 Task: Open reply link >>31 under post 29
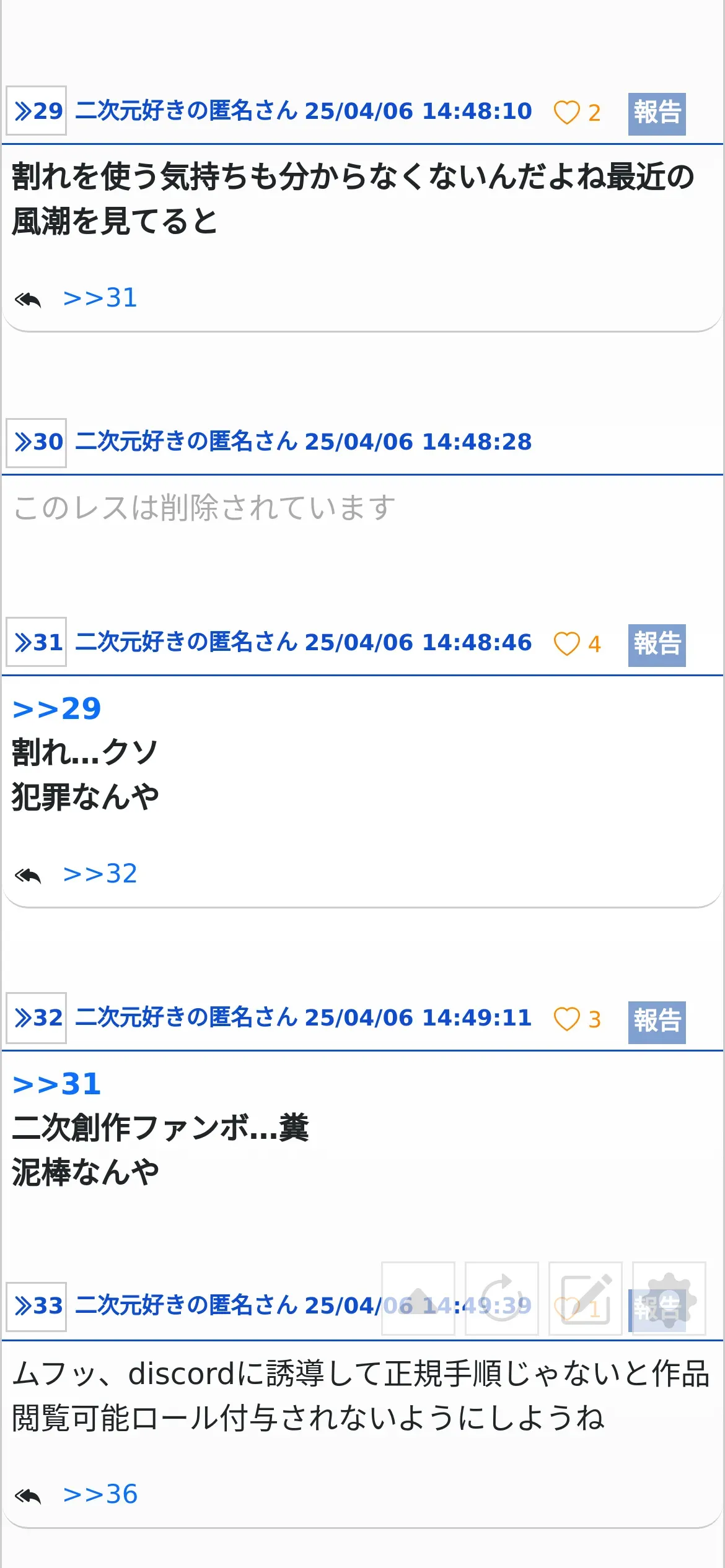[100, 298]
